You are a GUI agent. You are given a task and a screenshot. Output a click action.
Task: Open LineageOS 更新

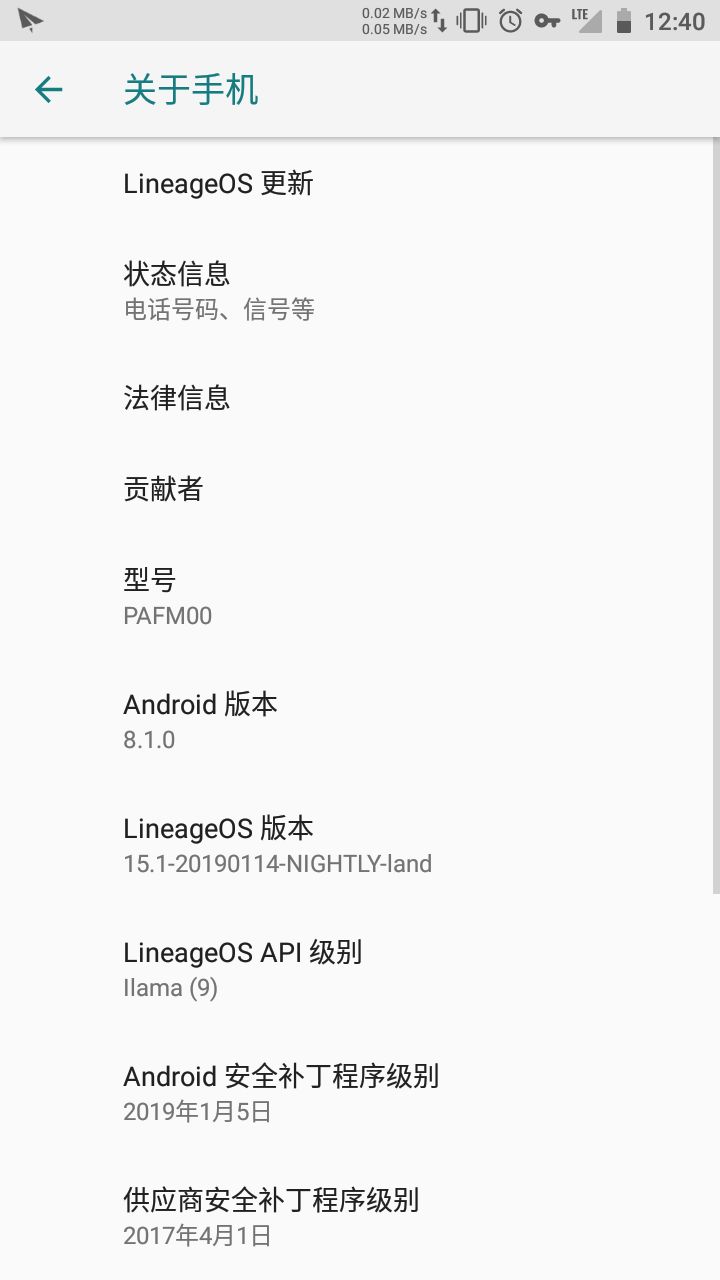click(x=360, y=183)
